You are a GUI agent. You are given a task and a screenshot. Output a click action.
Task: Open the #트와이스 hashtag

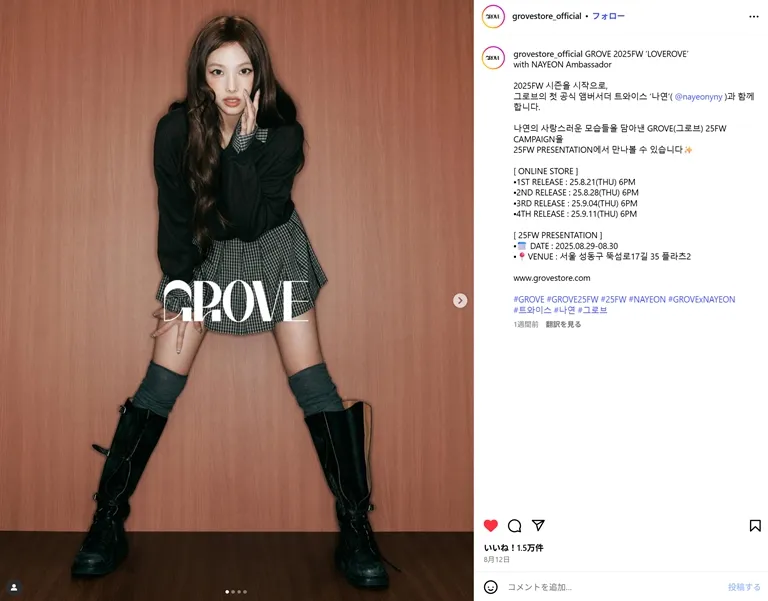tap(532, 310)
